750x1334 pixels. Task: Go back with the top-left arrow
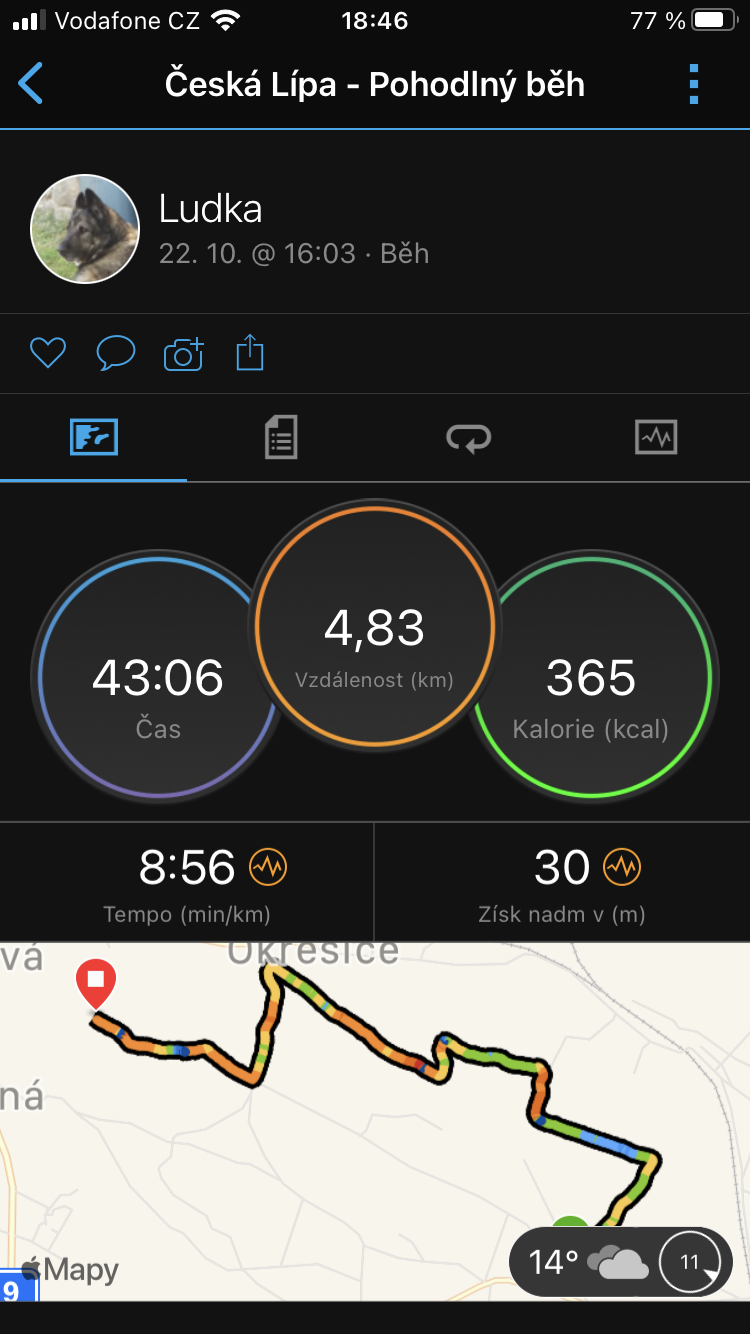31,84
